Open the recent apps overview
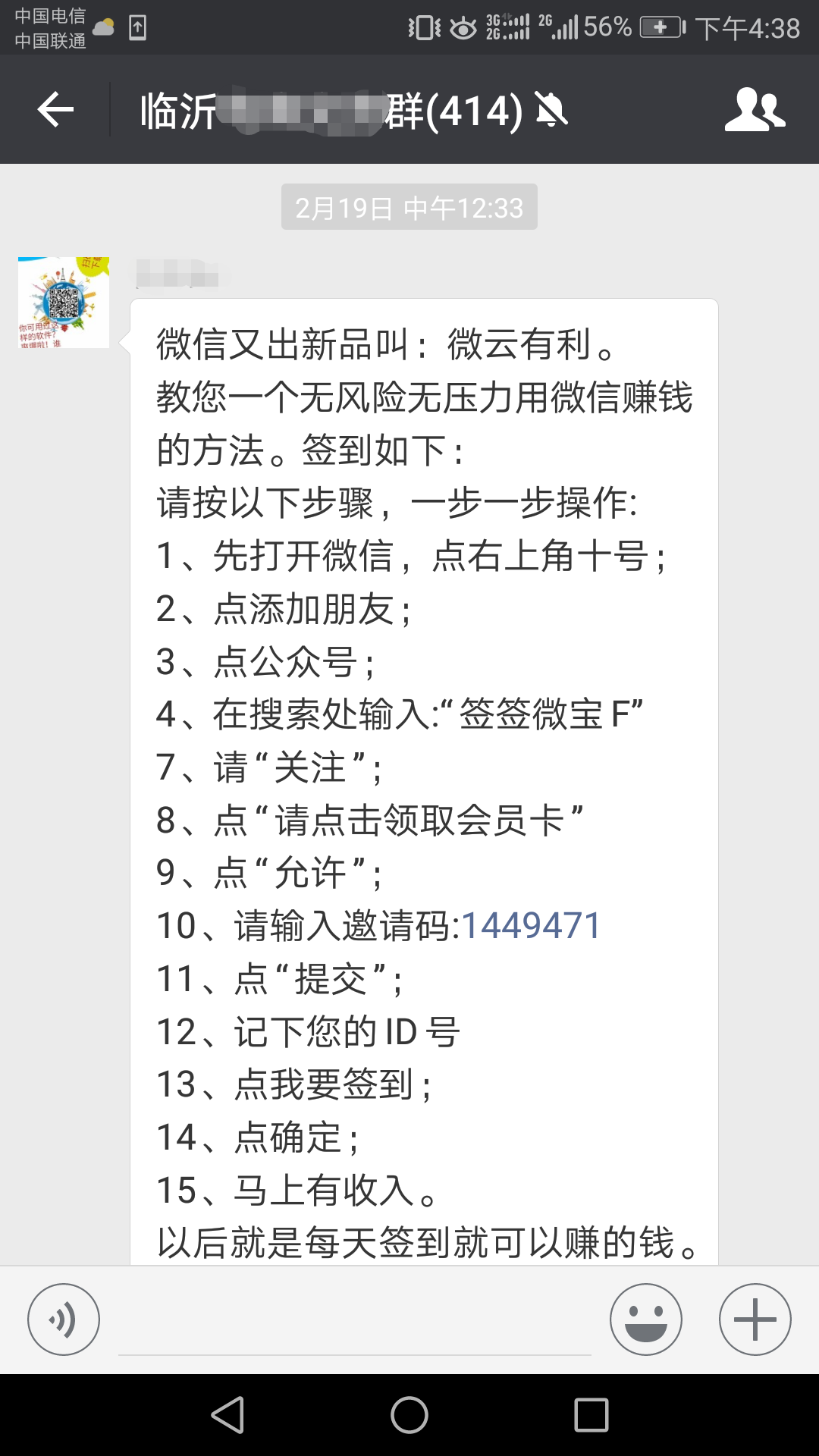Image resolution: width=819 pixels, height=1456 pixels. [591, 1415]
